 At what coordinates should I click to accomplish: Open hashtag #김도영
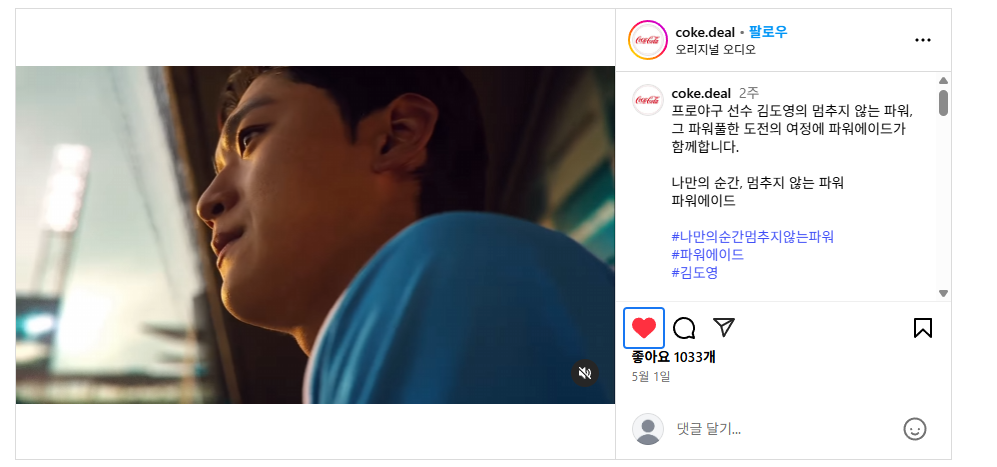(x=695, y=272)
